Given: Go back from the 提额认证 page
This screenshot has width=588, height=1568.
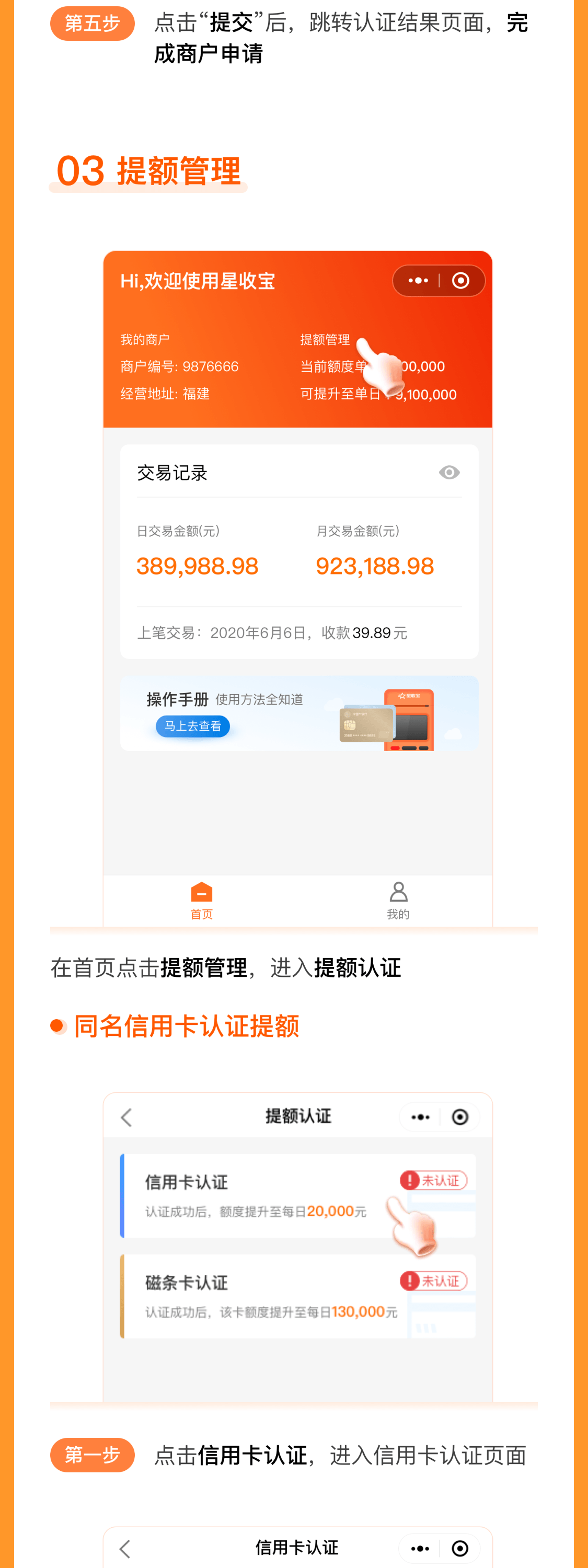Looking at the screenshot, I should pyautogui.click(x=125, y=1116).
